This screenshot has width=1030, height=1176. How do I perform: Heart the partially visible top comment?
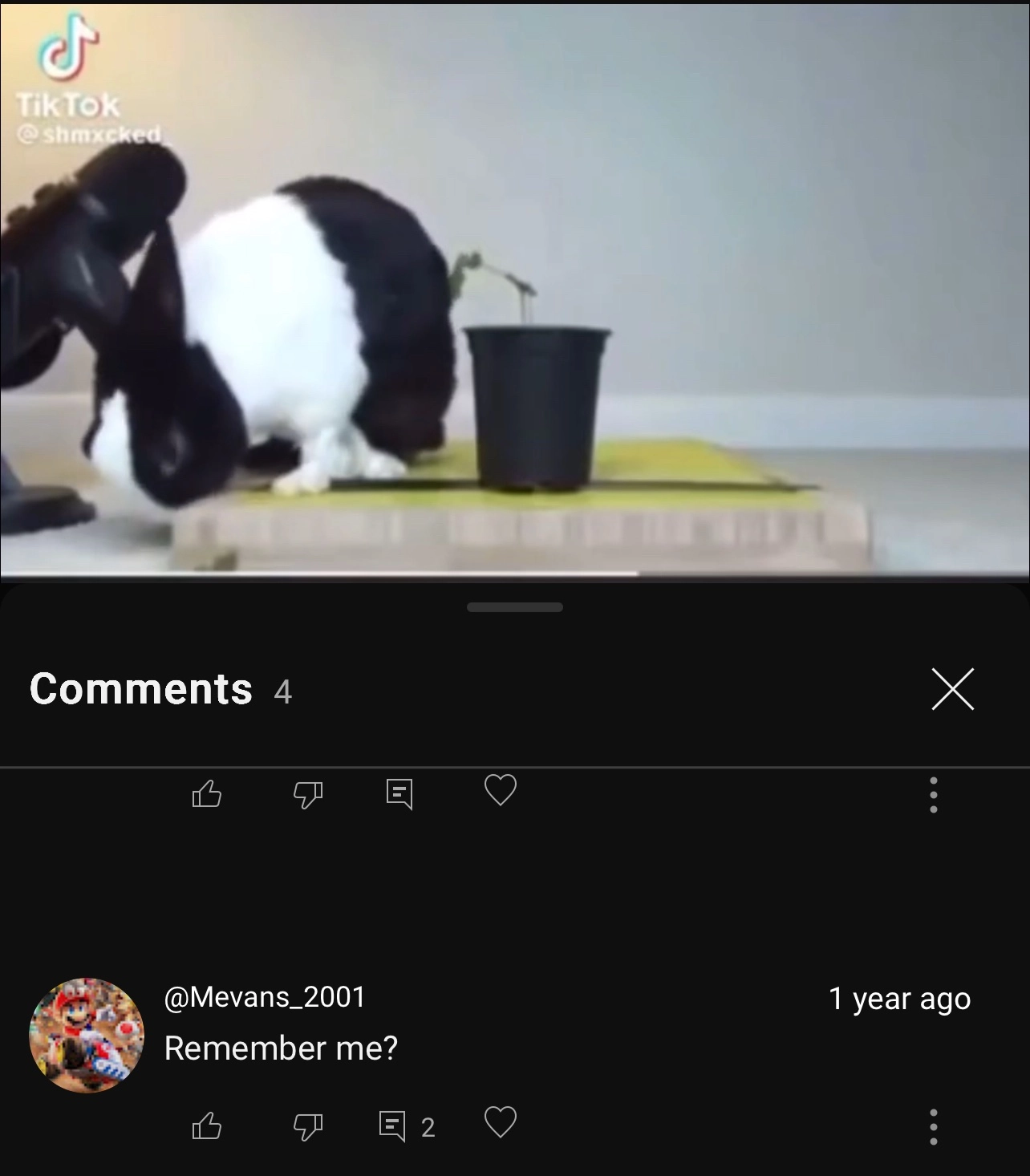click(501, 790)
